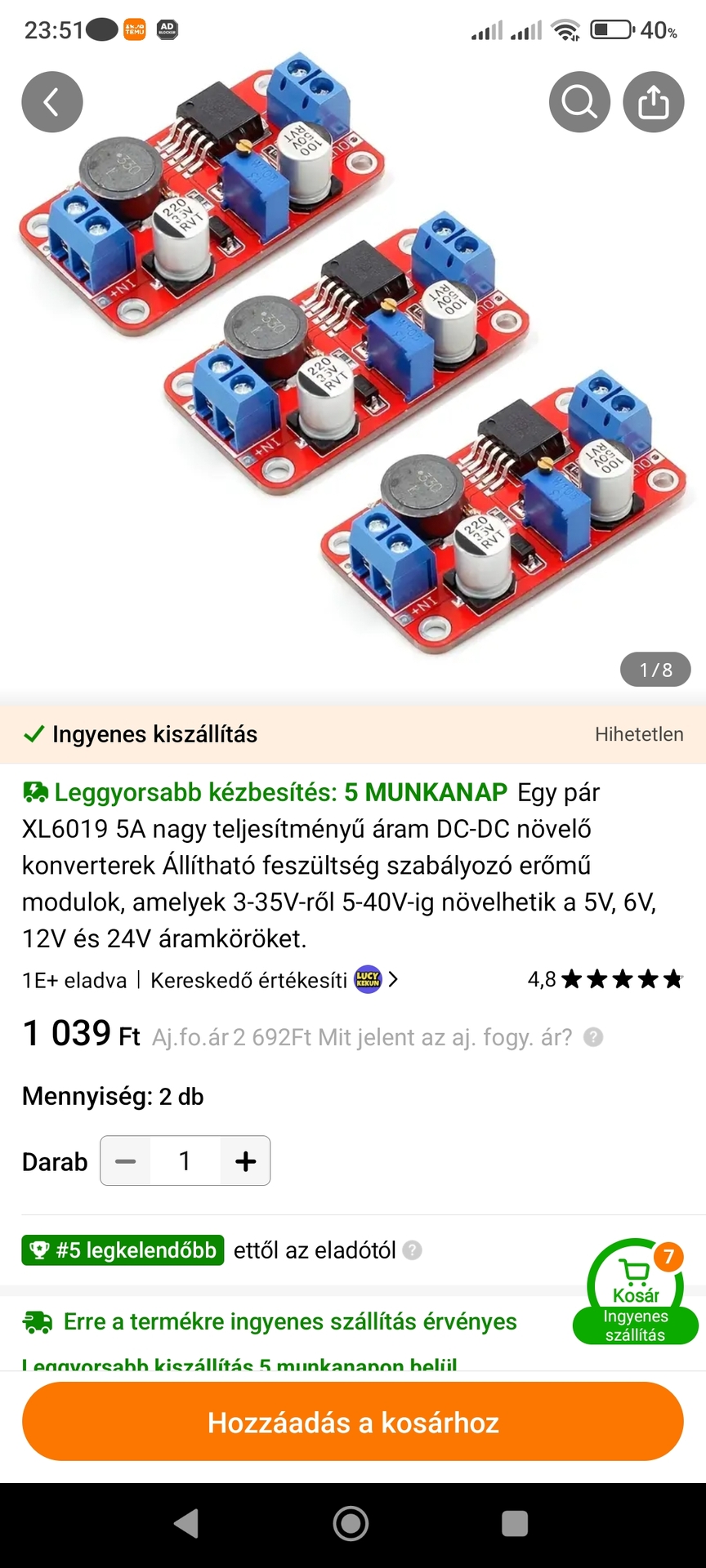
Task: Open system recent apps
Action: click(x=515, y=1523)
